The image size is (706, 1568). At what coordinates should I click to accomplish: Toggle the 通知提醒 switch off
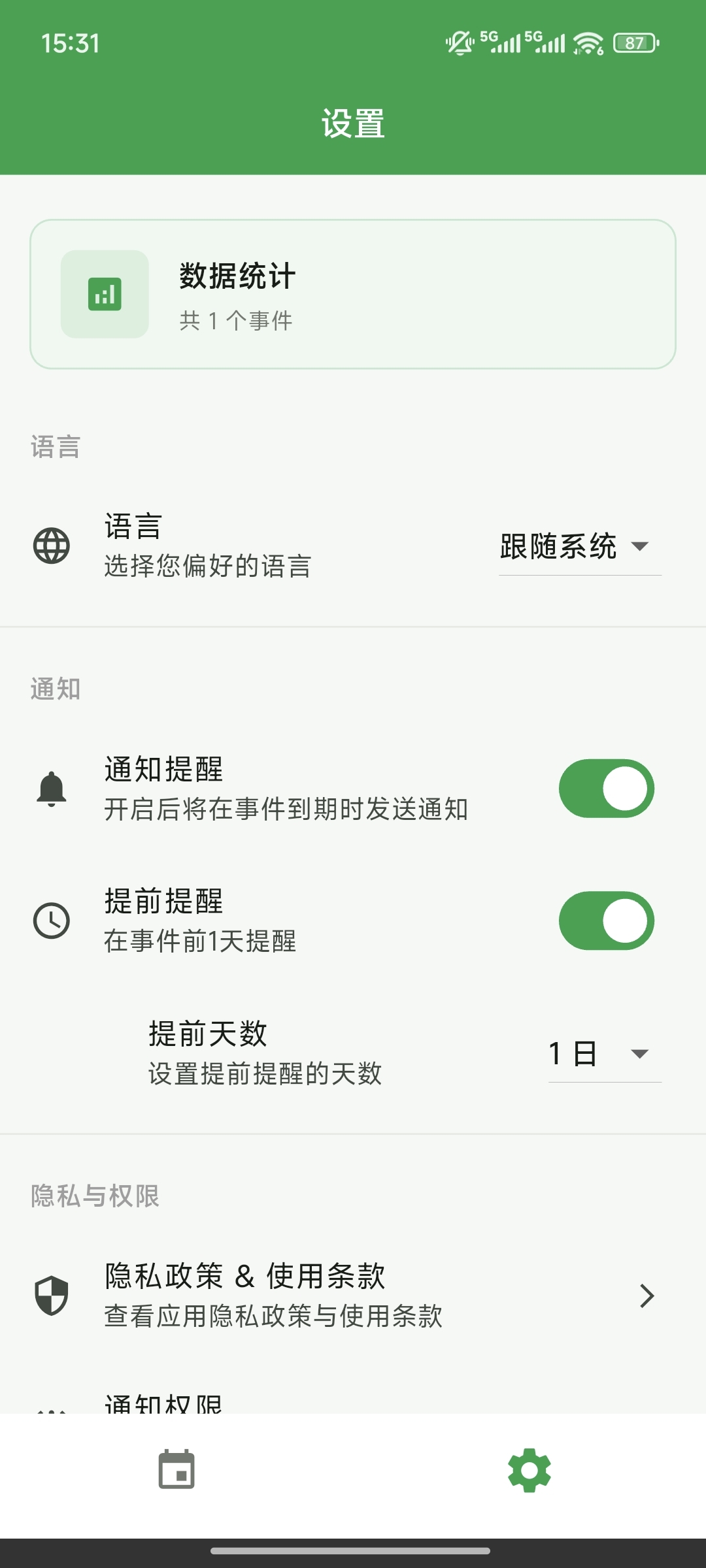[x=606, y=789]
